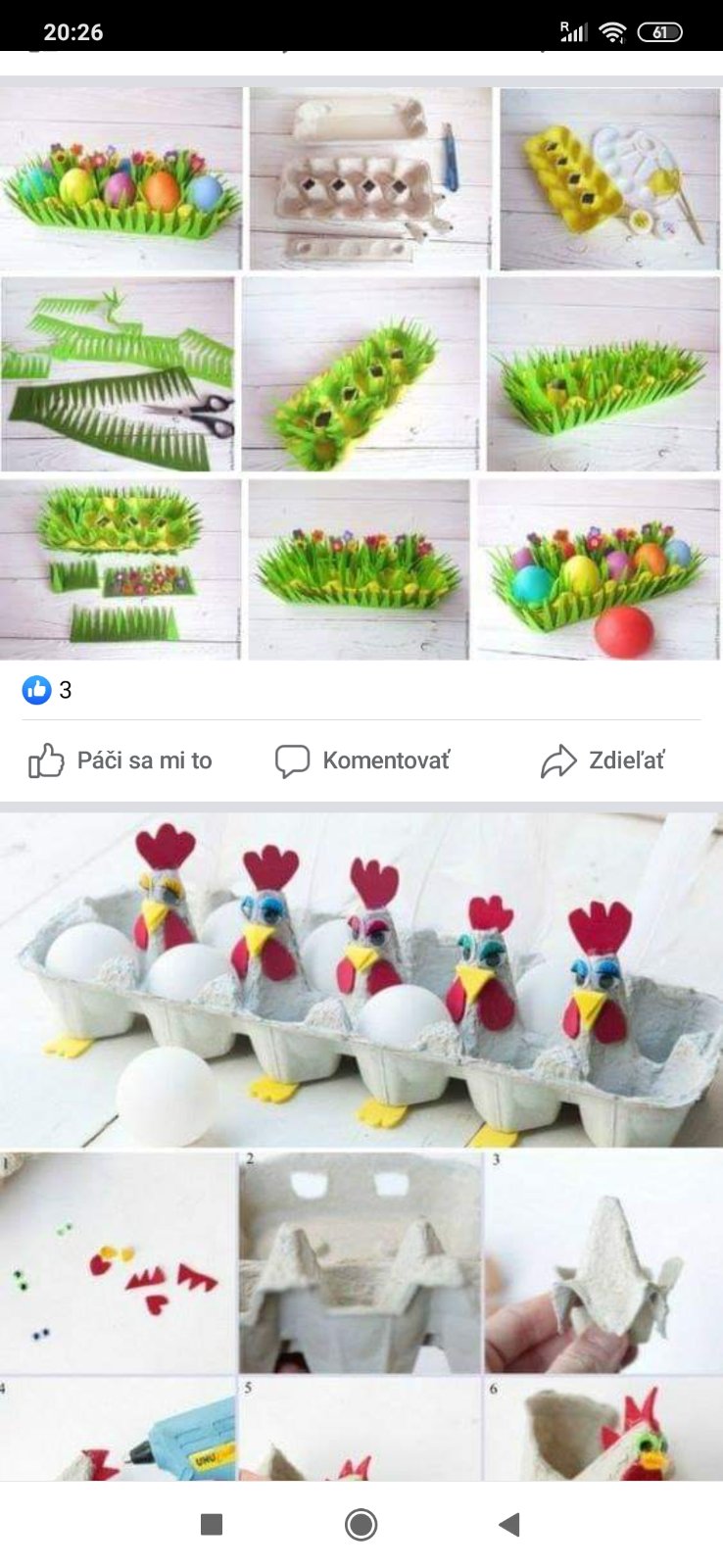
Task: Open the grass egg-carton craft image
Action: pyautogui.click(x=361, y=372)
